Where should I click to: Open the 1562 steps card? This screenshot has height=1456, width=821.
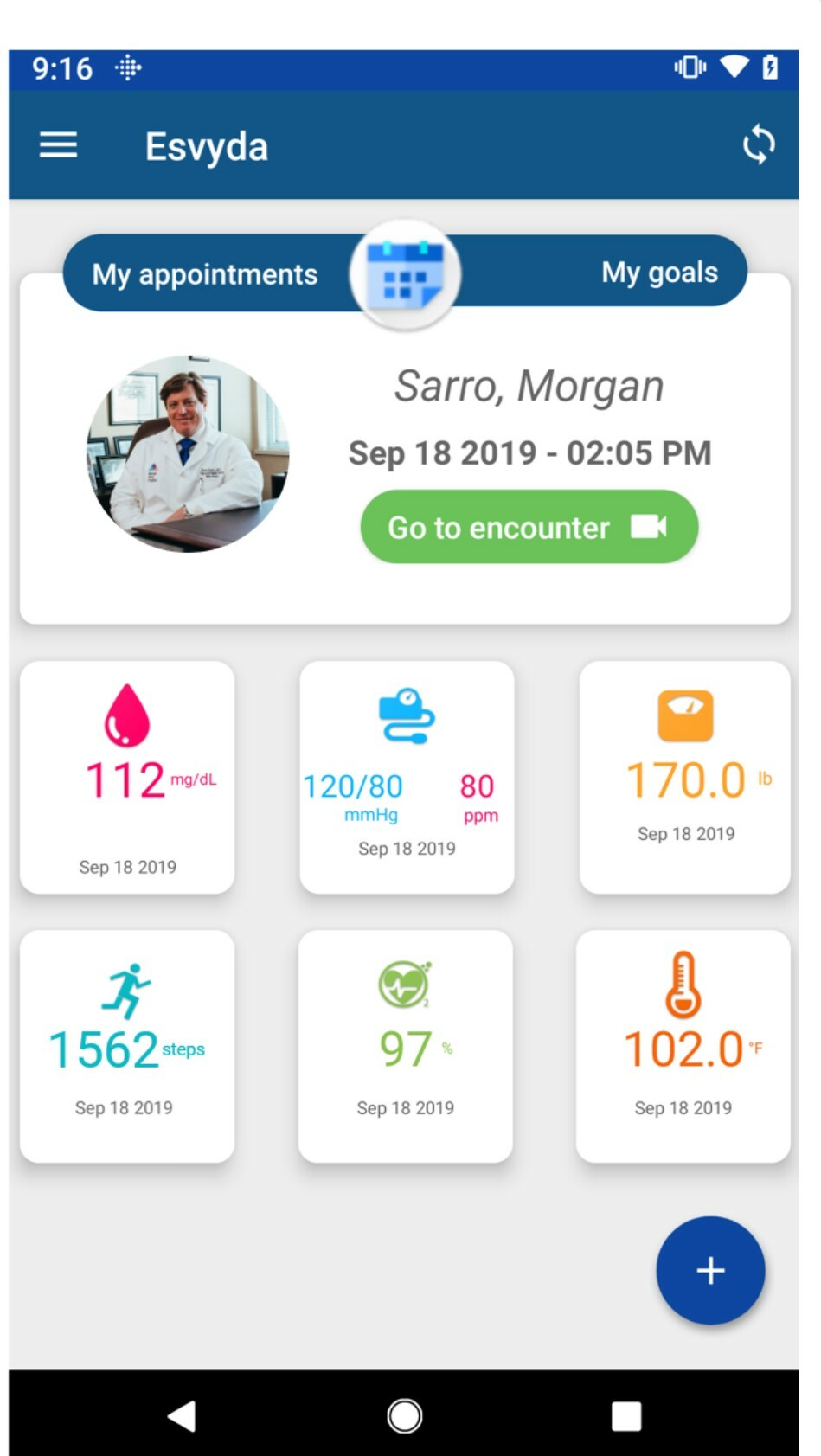click(127, 1046)
